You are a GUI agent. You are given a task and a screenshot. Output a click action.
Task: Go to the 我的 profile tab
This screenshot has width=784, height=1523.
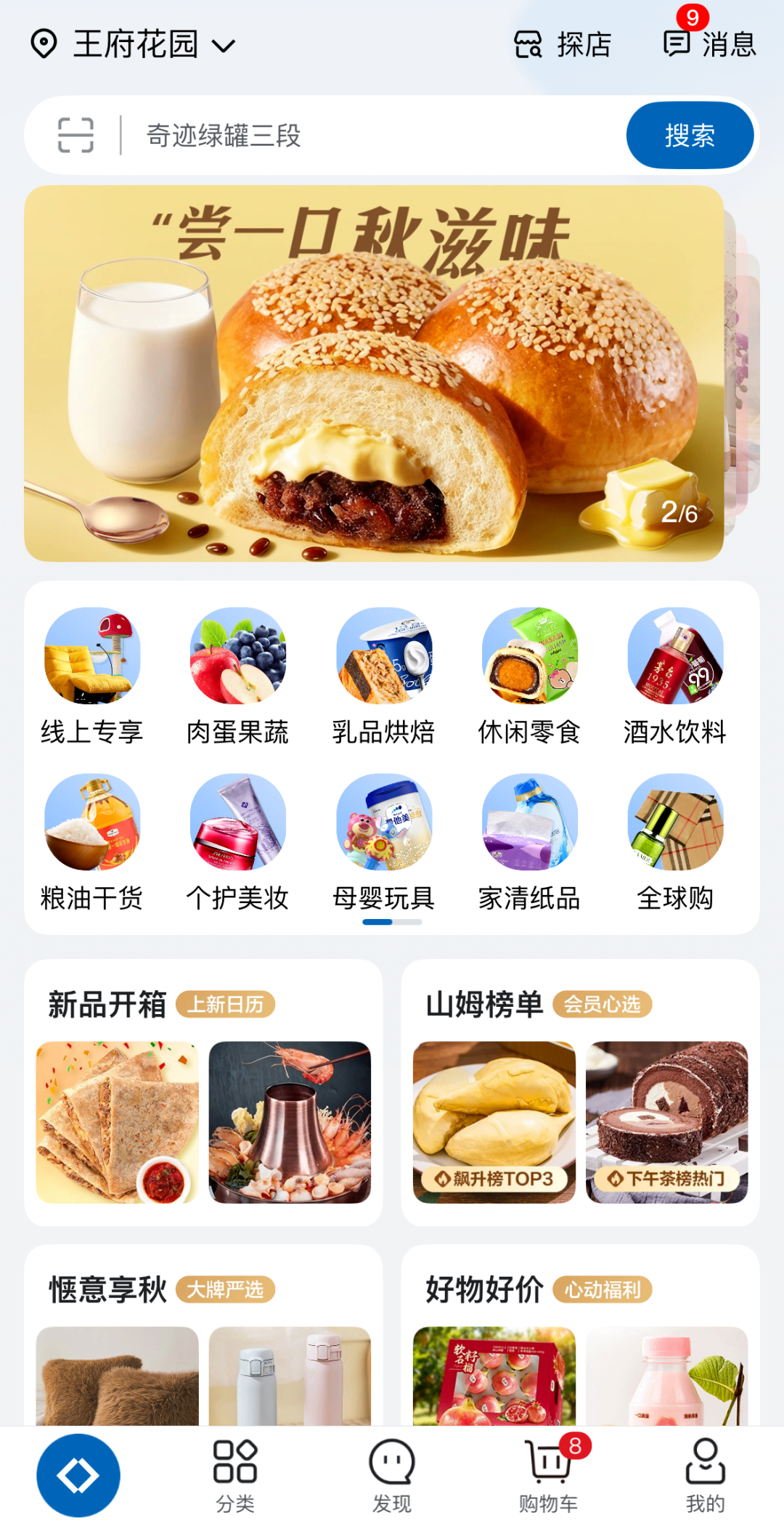705,1475
